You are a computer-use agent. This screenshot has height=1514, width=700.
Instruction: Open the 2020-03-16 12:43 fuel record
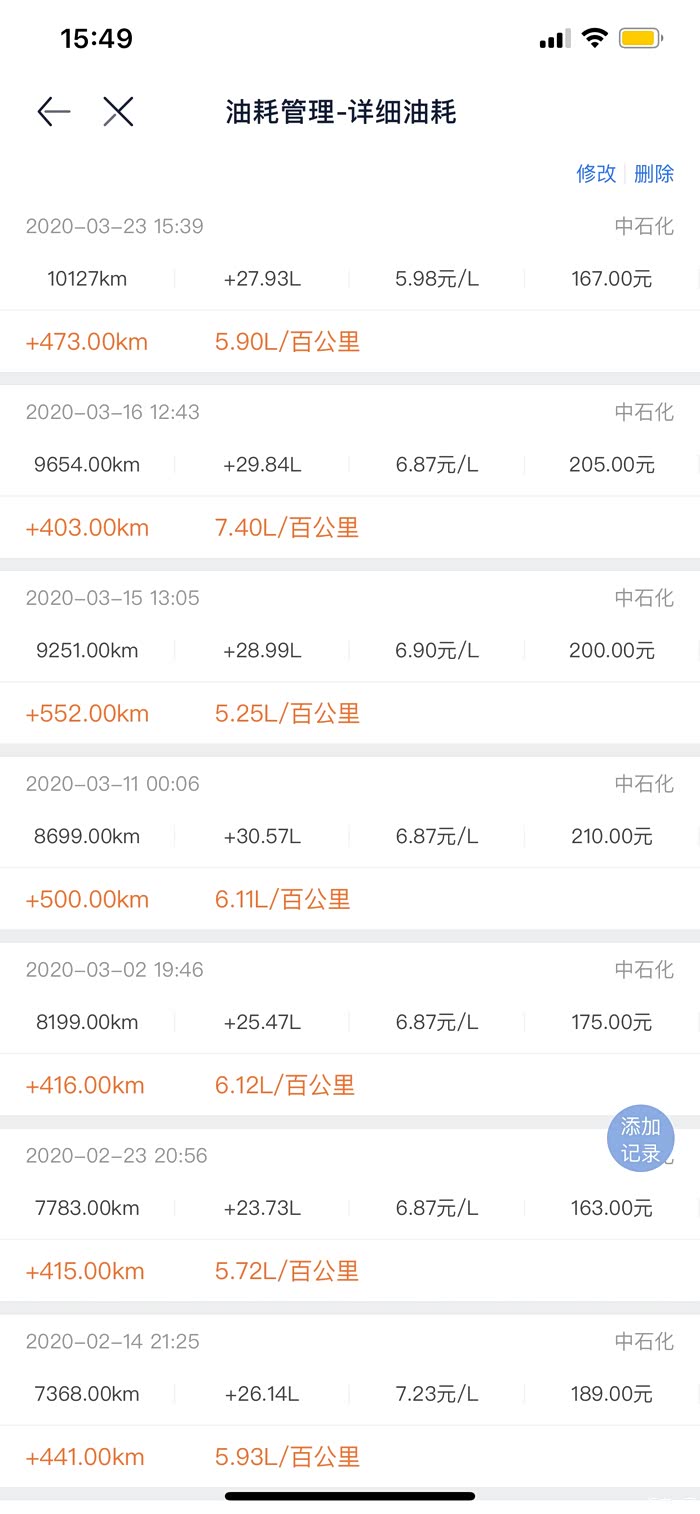350,465
